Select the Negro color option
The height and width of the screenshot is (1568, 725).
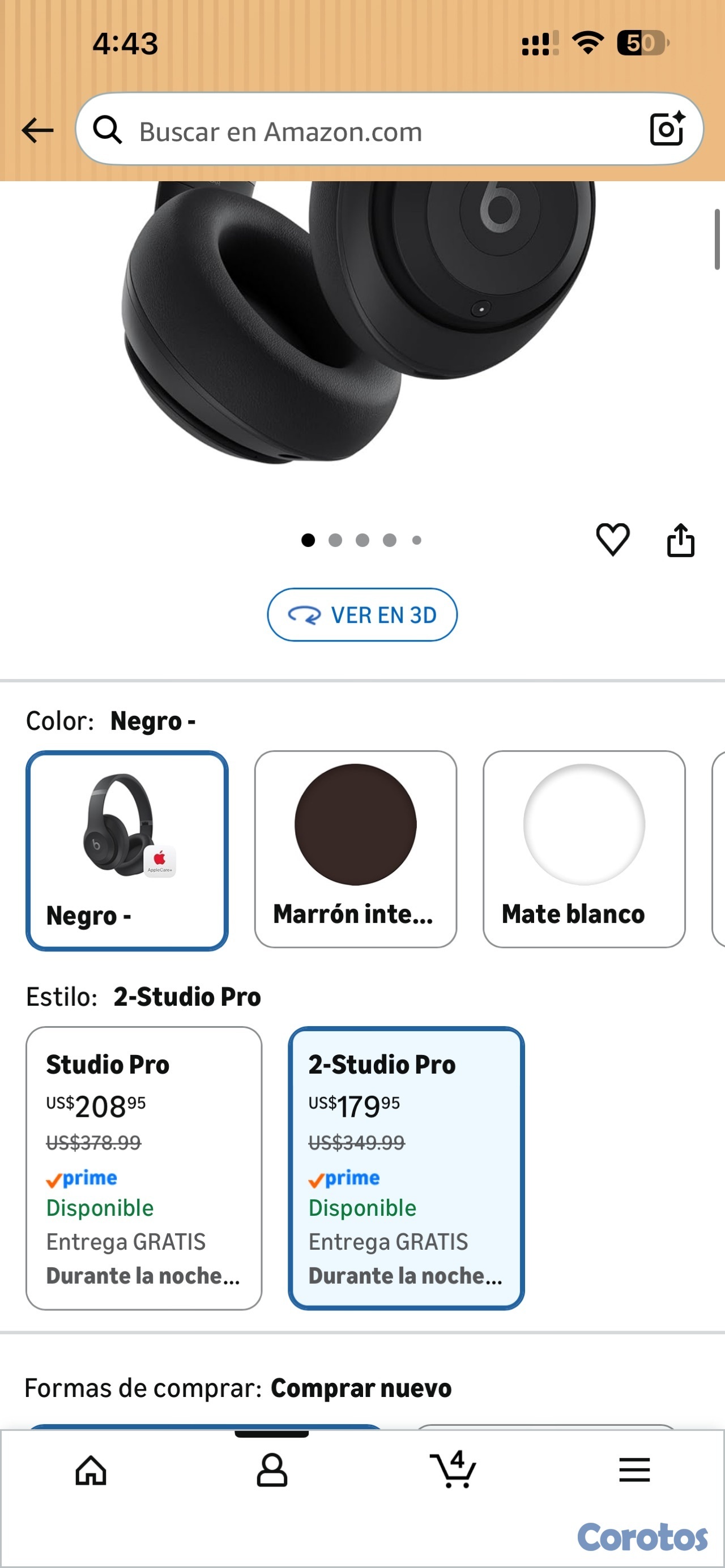(127, 850)
